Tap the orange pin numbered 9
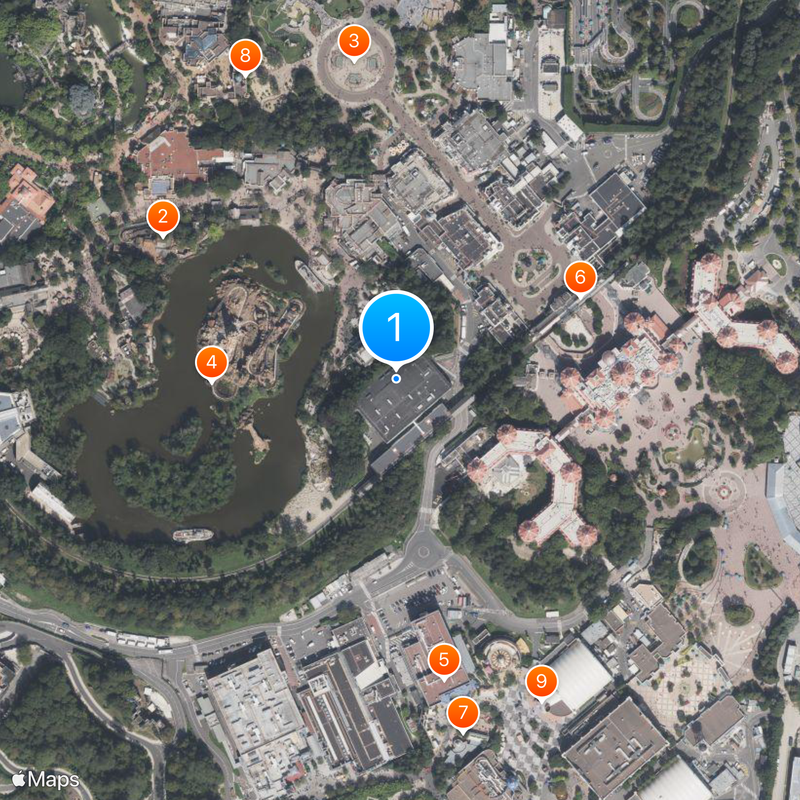The image size is (800, 800). [542, 681]
